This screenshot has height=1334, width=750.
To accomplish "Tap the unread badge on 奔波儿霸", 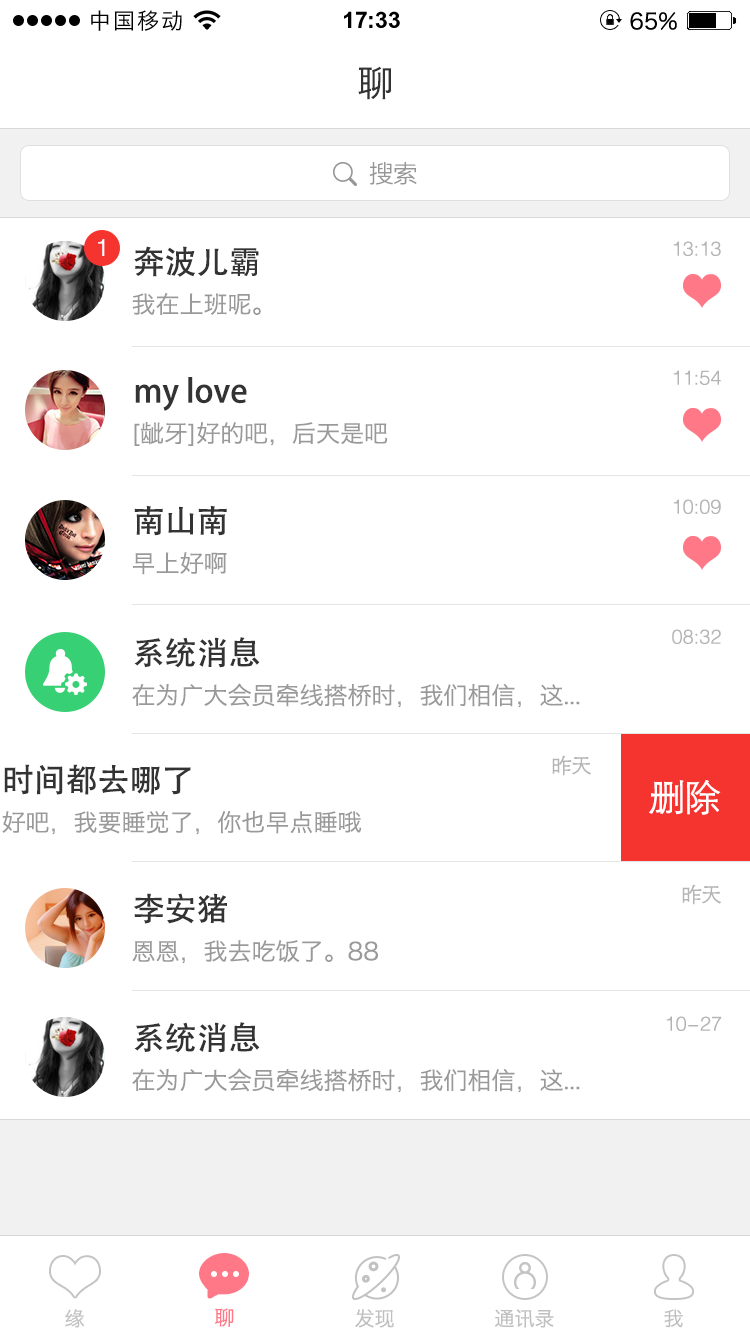I will [x=100, y=246].
